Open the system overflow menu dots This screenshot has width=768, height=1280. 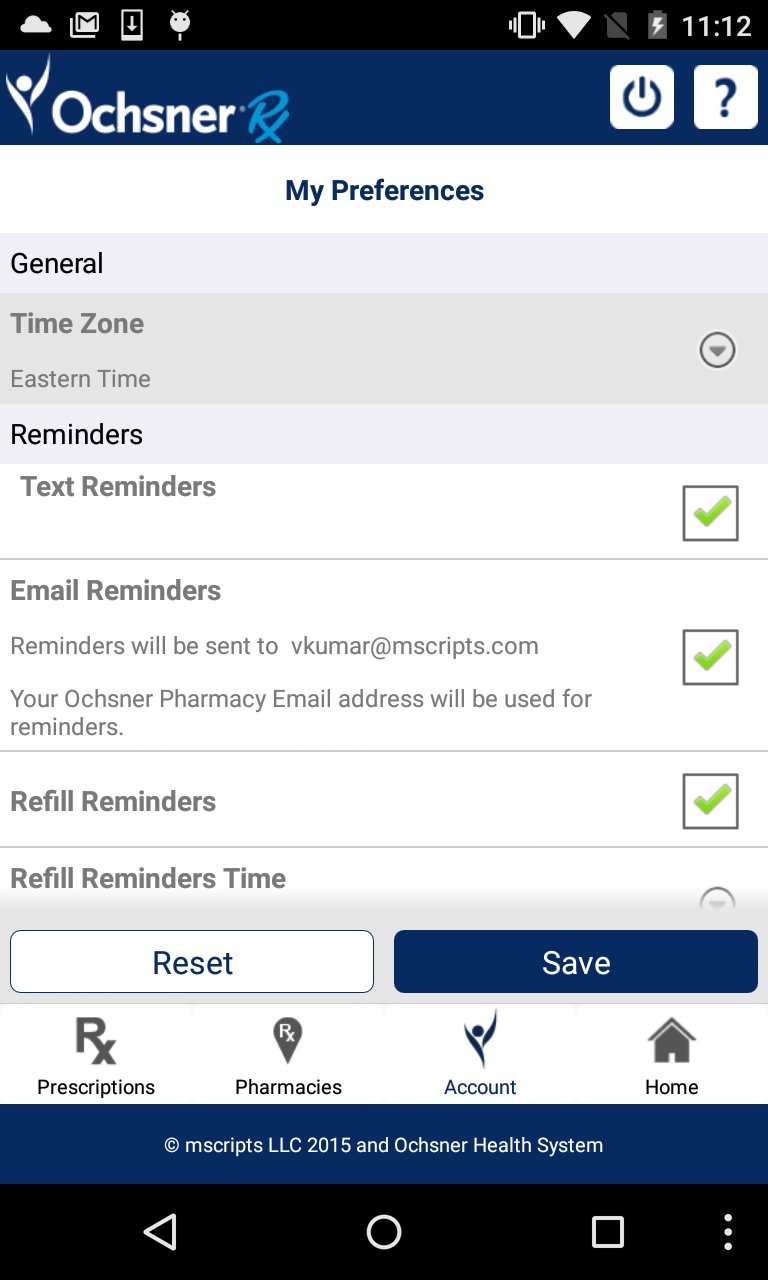click(728, 1232)
